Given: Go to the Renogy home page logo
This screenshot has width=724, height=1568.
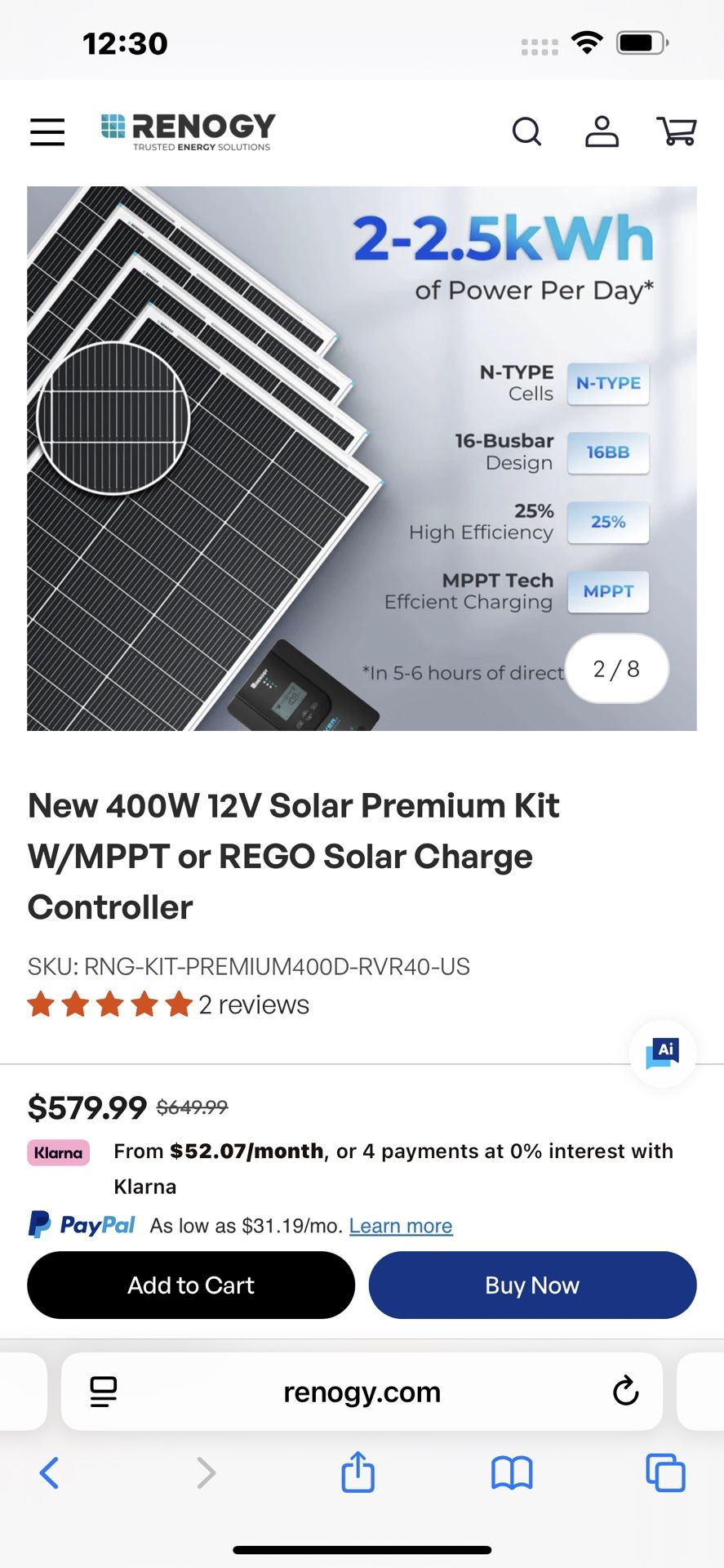Looking at the screenshot, I should pos(189,131).
